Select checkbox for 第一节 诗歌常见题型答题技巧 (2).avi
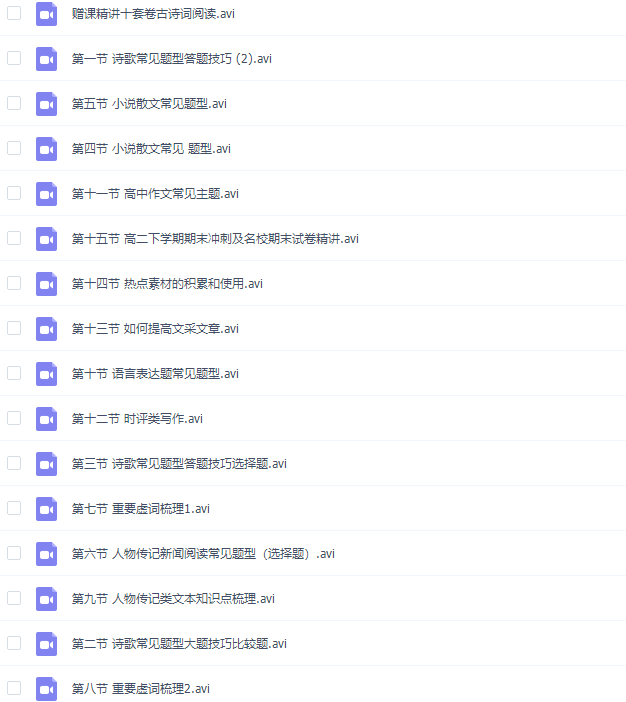 tap(14, 58)
